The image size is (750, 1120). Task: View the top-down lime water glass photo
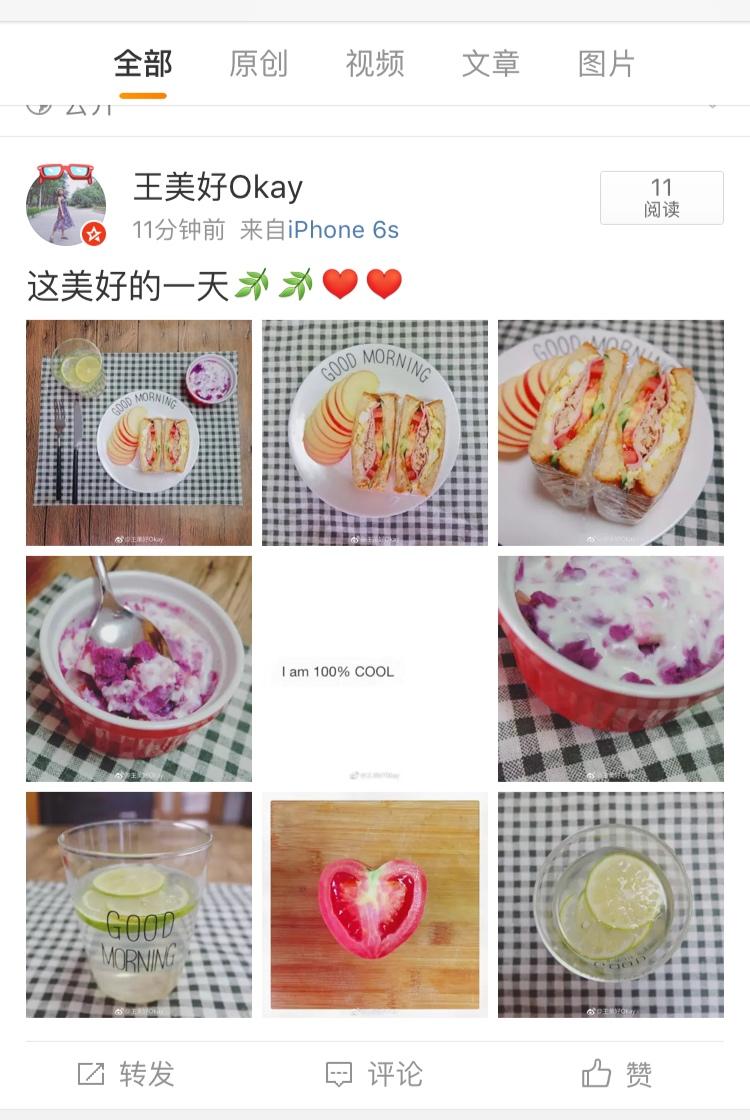(611, 904)
